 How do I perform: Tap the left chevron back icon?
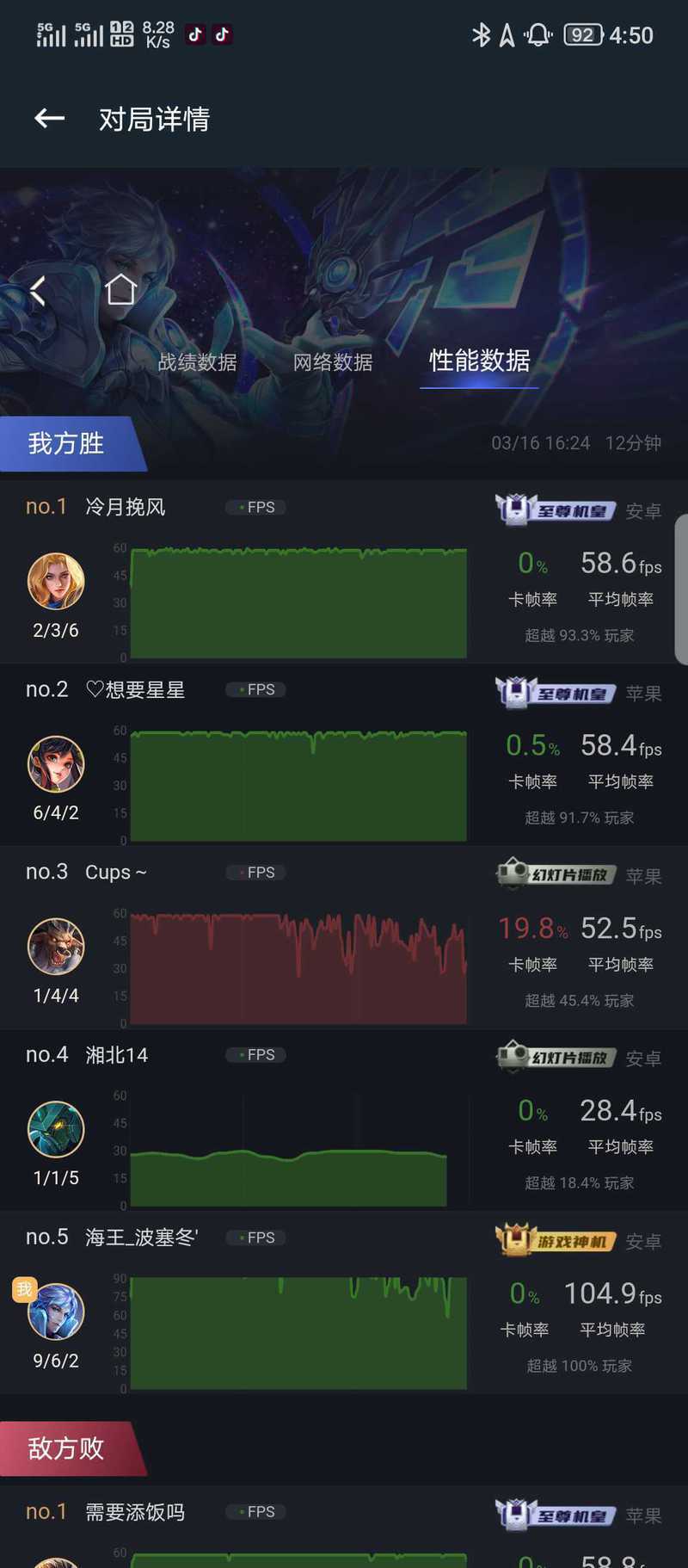tap(38, 291)
